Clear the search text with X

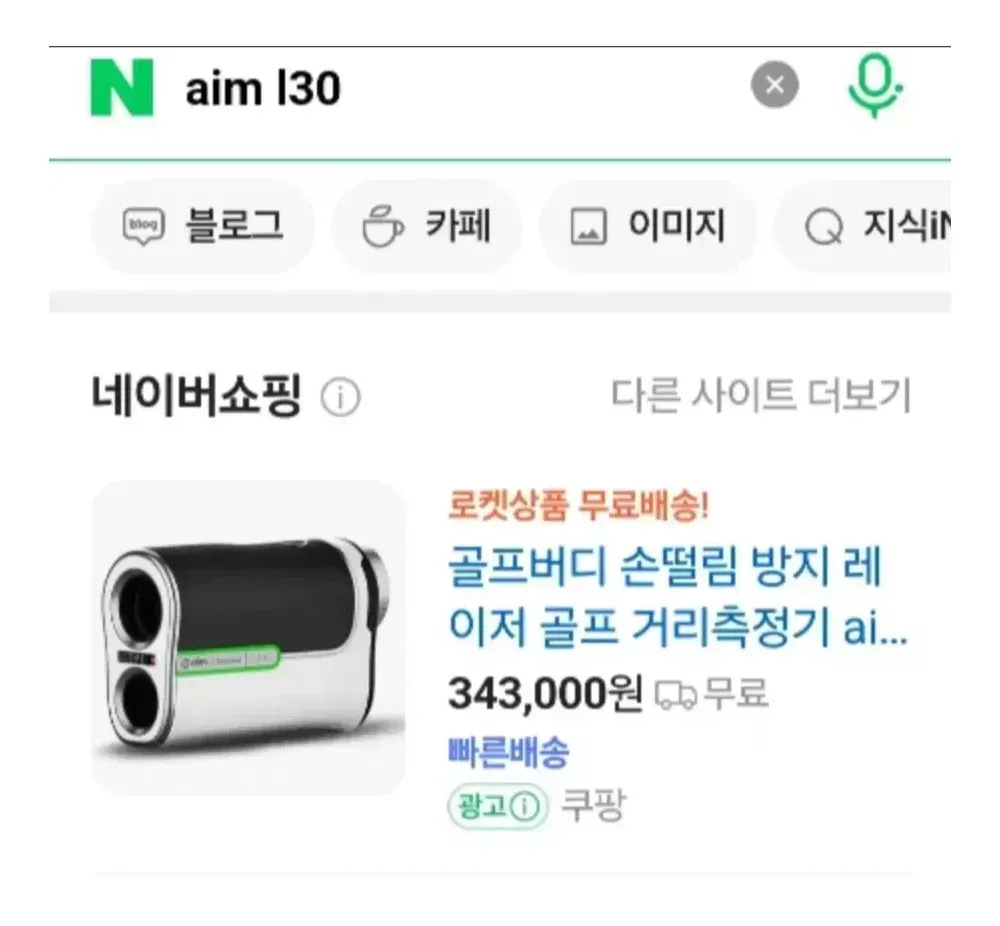pos(775,86)
